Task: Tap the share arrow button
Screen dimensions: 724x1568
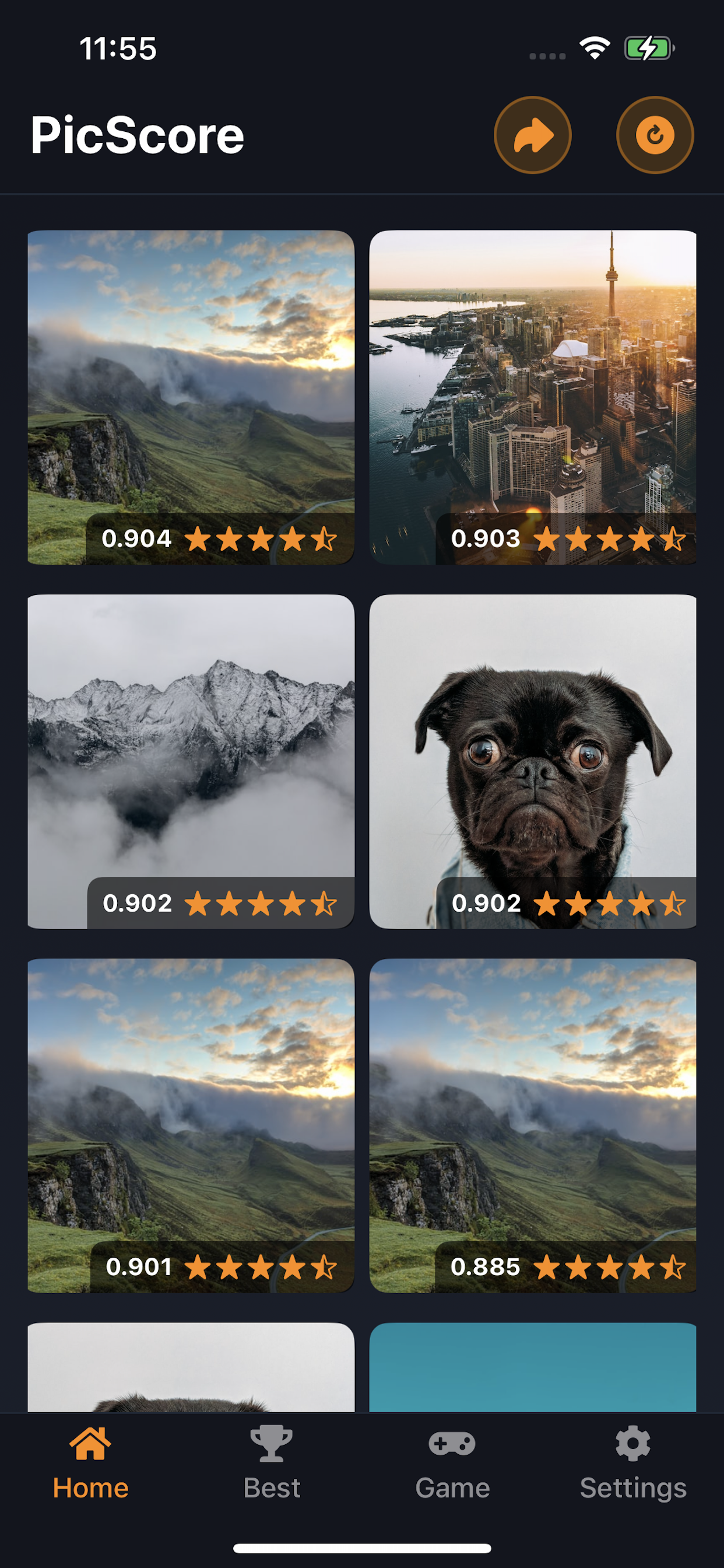Action: (532, 135)
